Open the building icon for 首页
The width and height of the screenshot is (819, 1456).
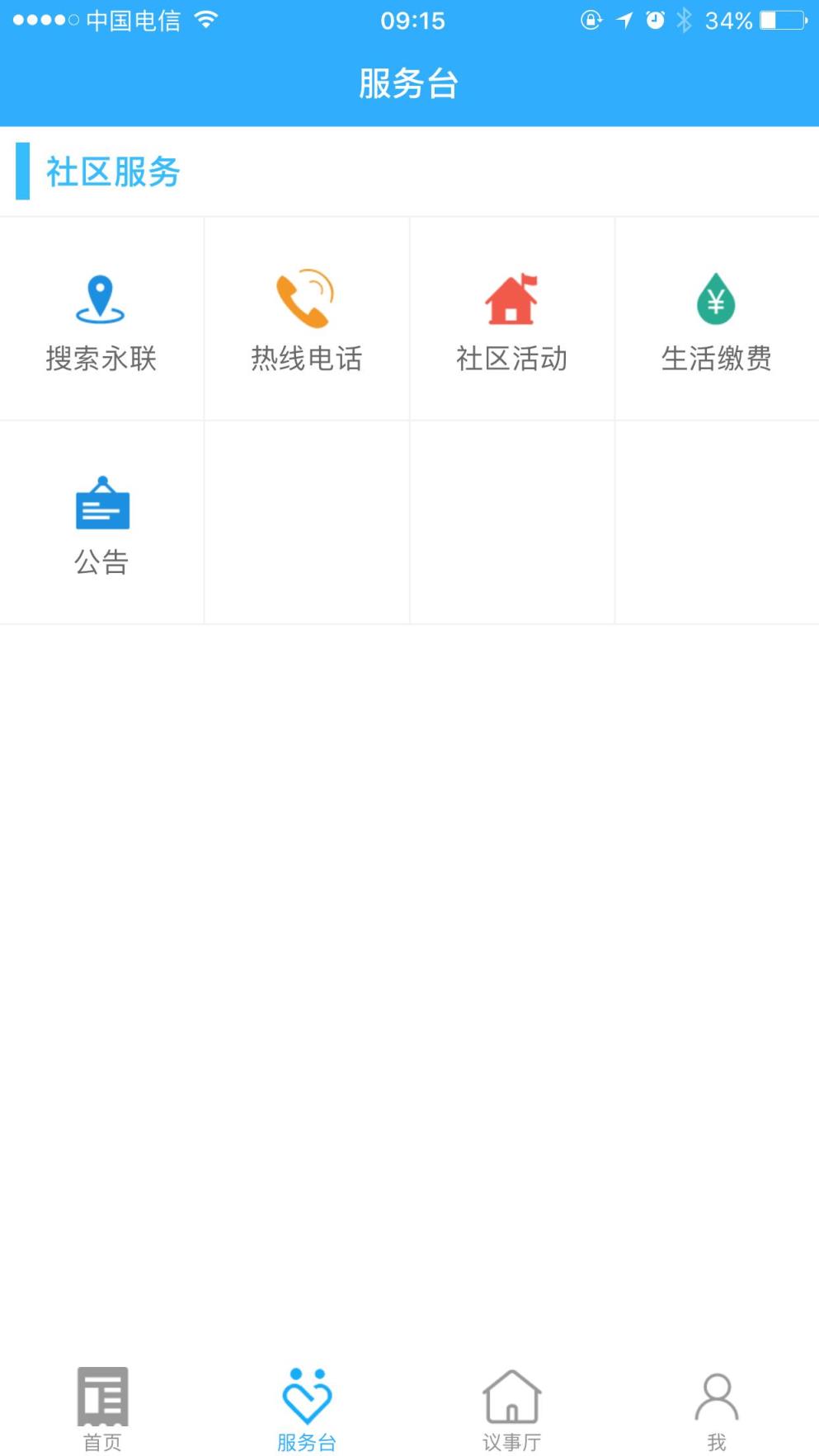point(101,1395)
